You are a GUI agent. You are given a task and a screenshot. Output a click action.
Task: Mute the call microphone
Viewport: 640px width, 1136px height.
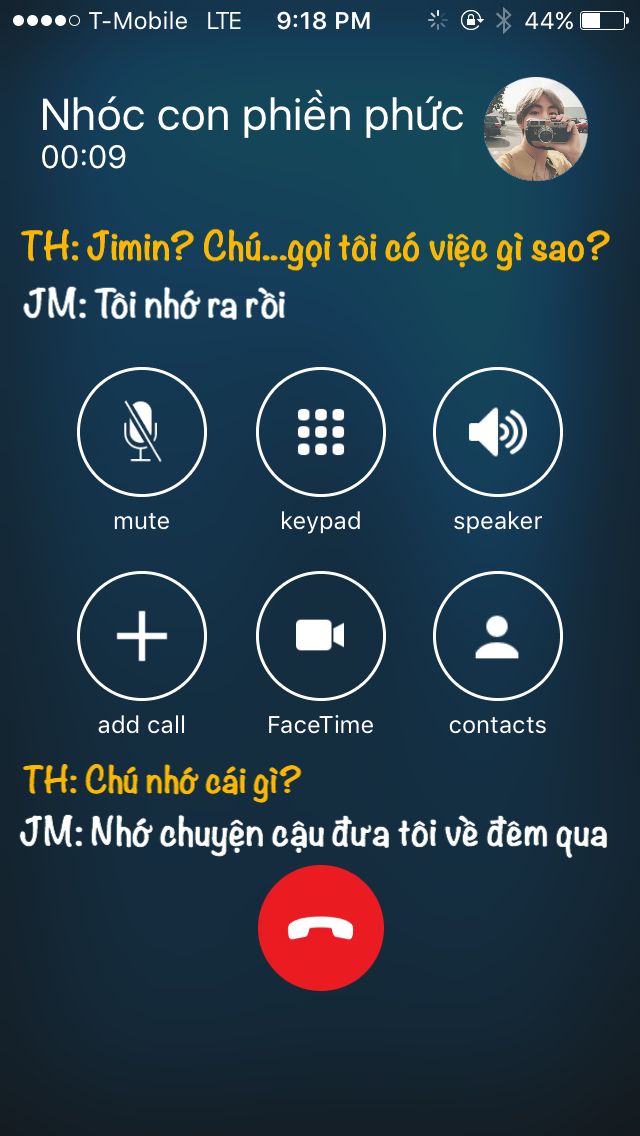[142, 432]
